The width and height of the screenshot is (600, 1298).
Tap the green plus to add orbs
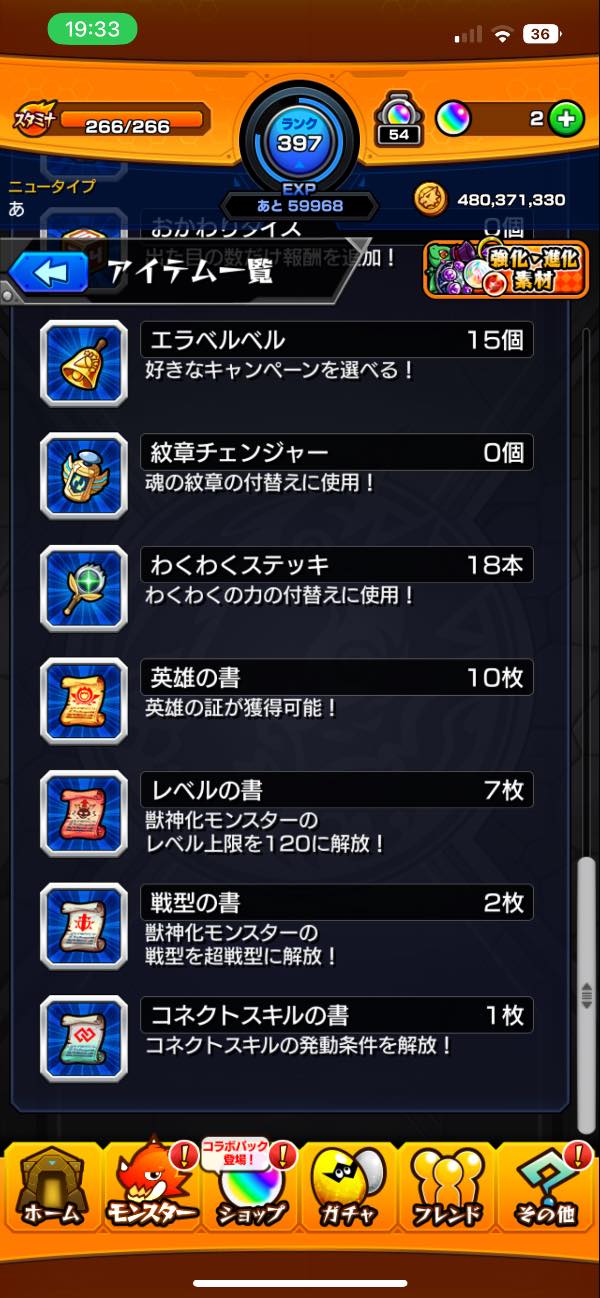(566, 120)
